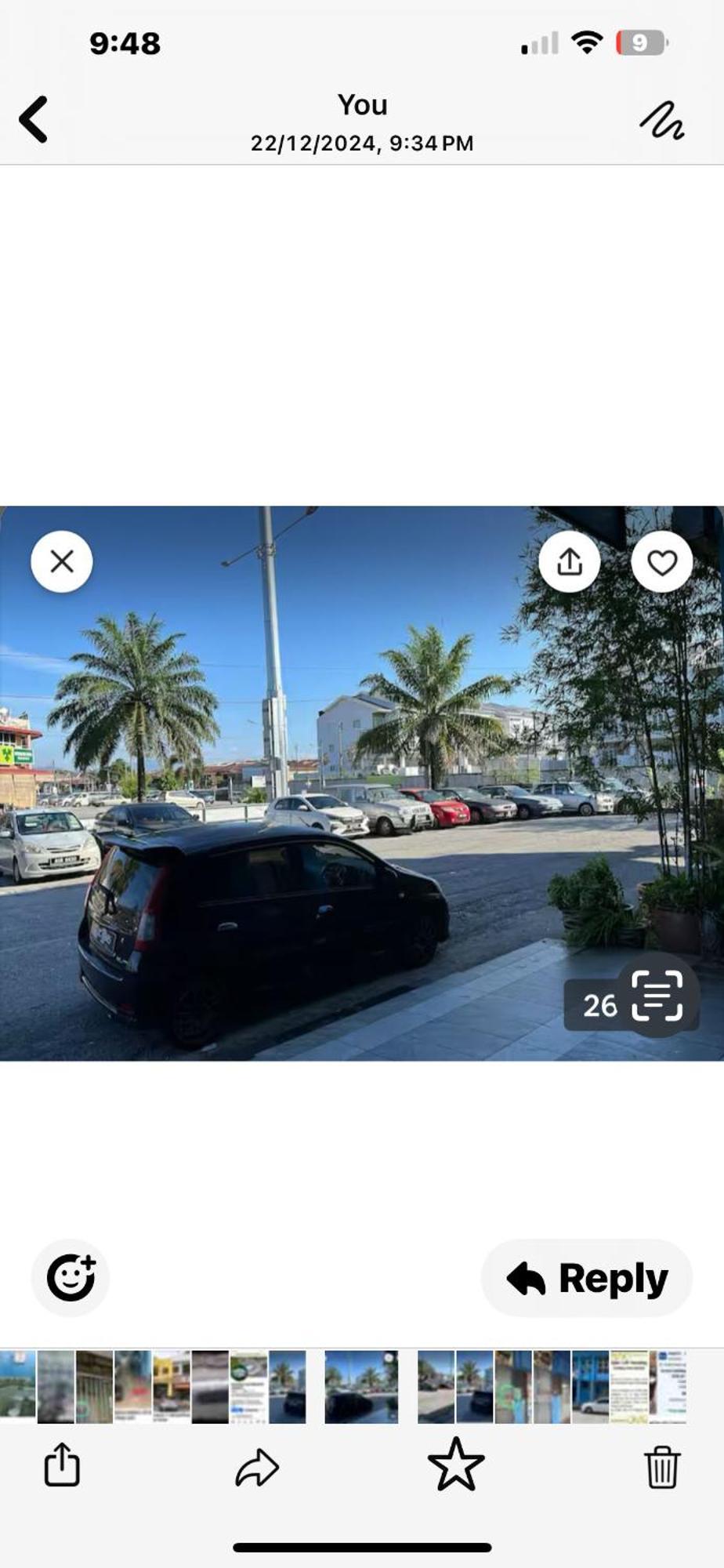Star this media message
Image resolution: width=724 pixels, height=1568 pixels.
click(456, 1465)
